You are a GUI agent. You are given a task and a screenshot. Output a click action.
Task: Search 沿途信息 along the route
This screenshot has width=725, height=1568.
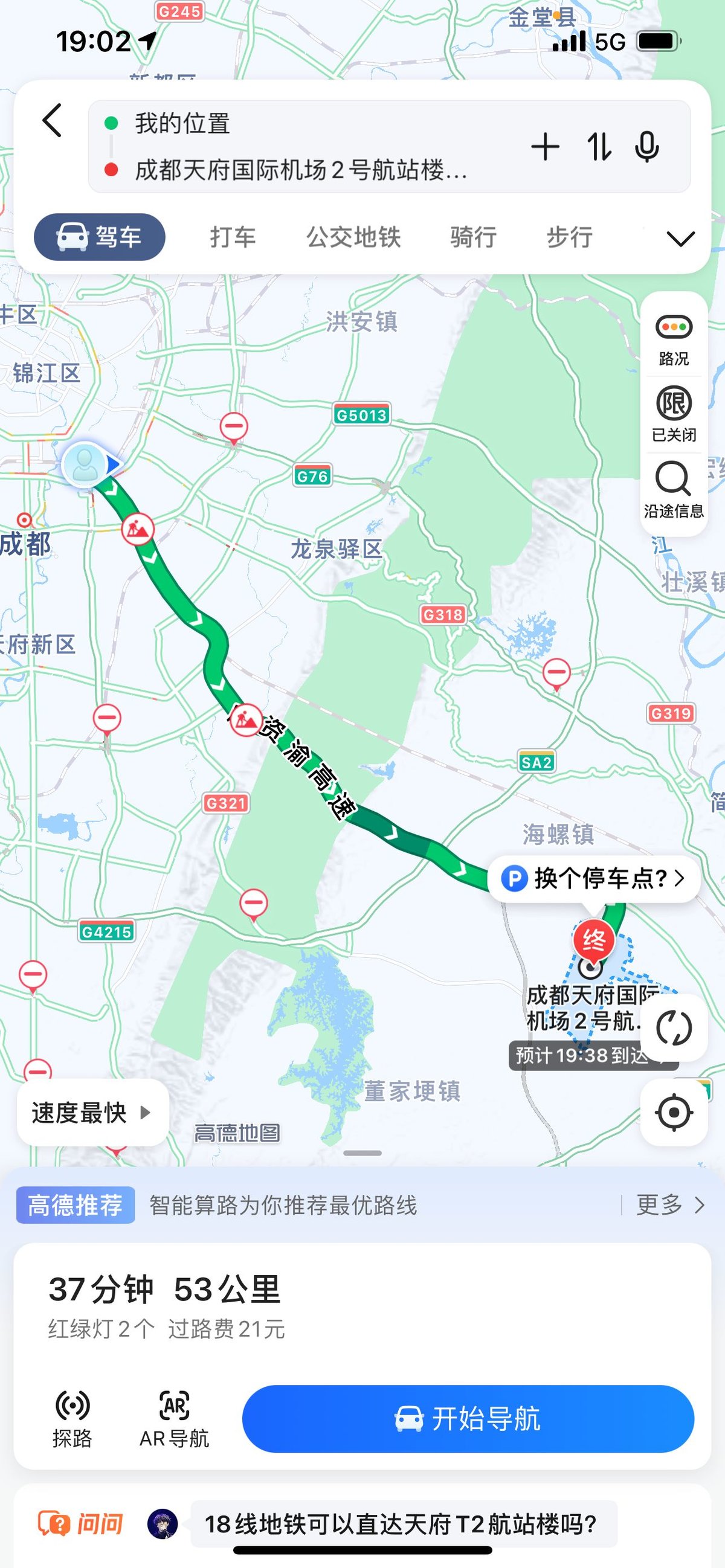(x=673, y=490)
